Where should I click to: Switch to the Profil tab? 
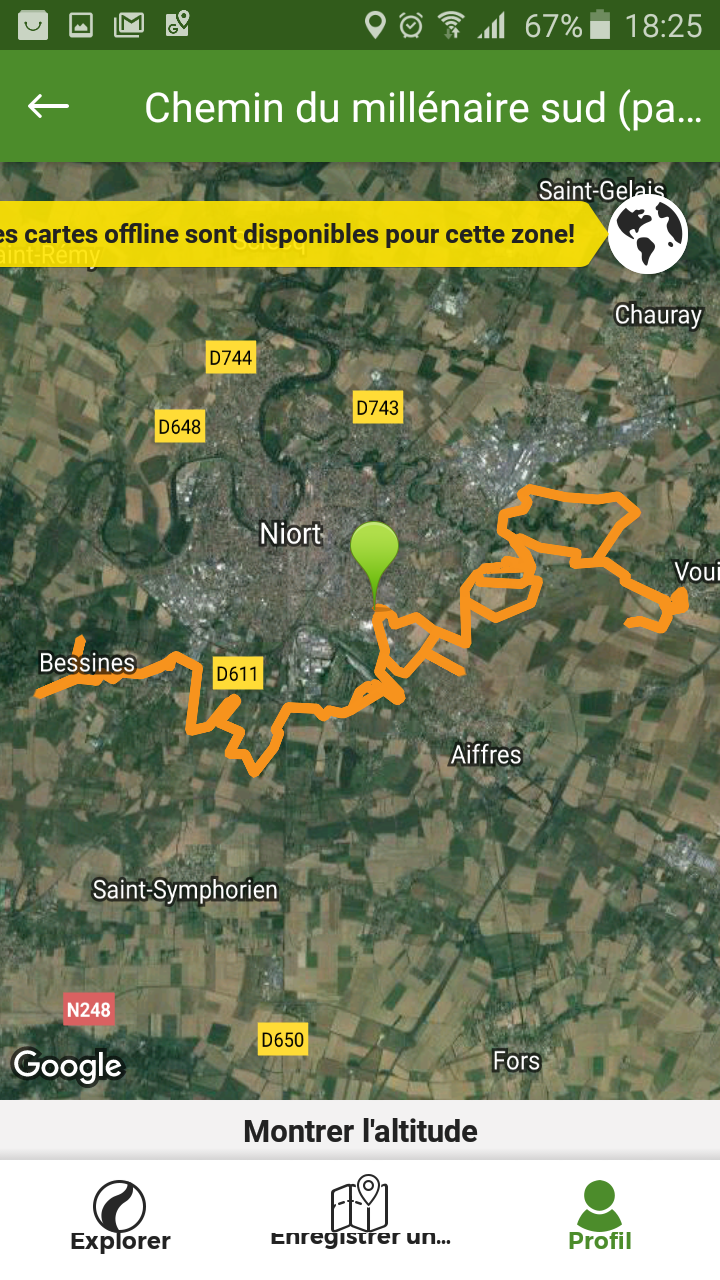(600, 1216)
